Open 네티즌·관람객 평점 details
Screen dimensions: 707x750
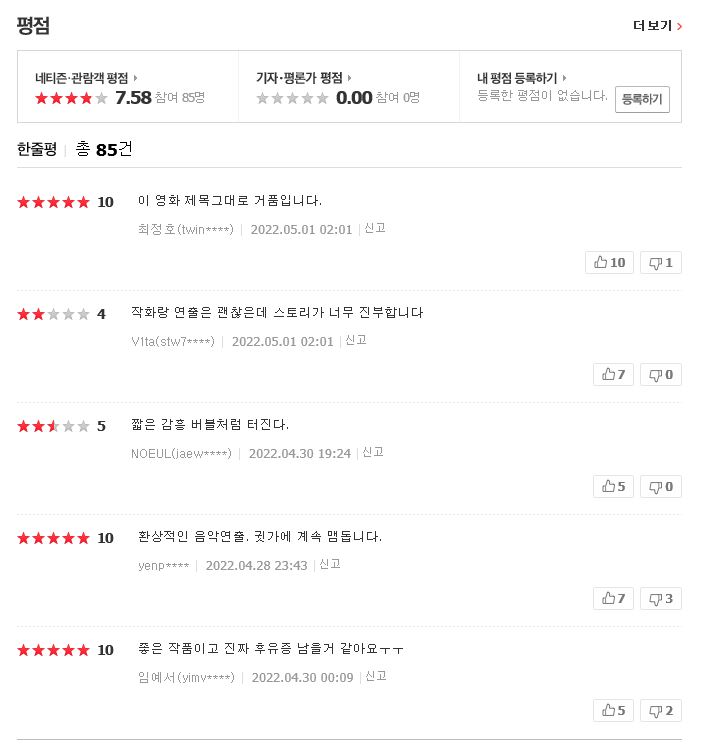pos(85,77)
